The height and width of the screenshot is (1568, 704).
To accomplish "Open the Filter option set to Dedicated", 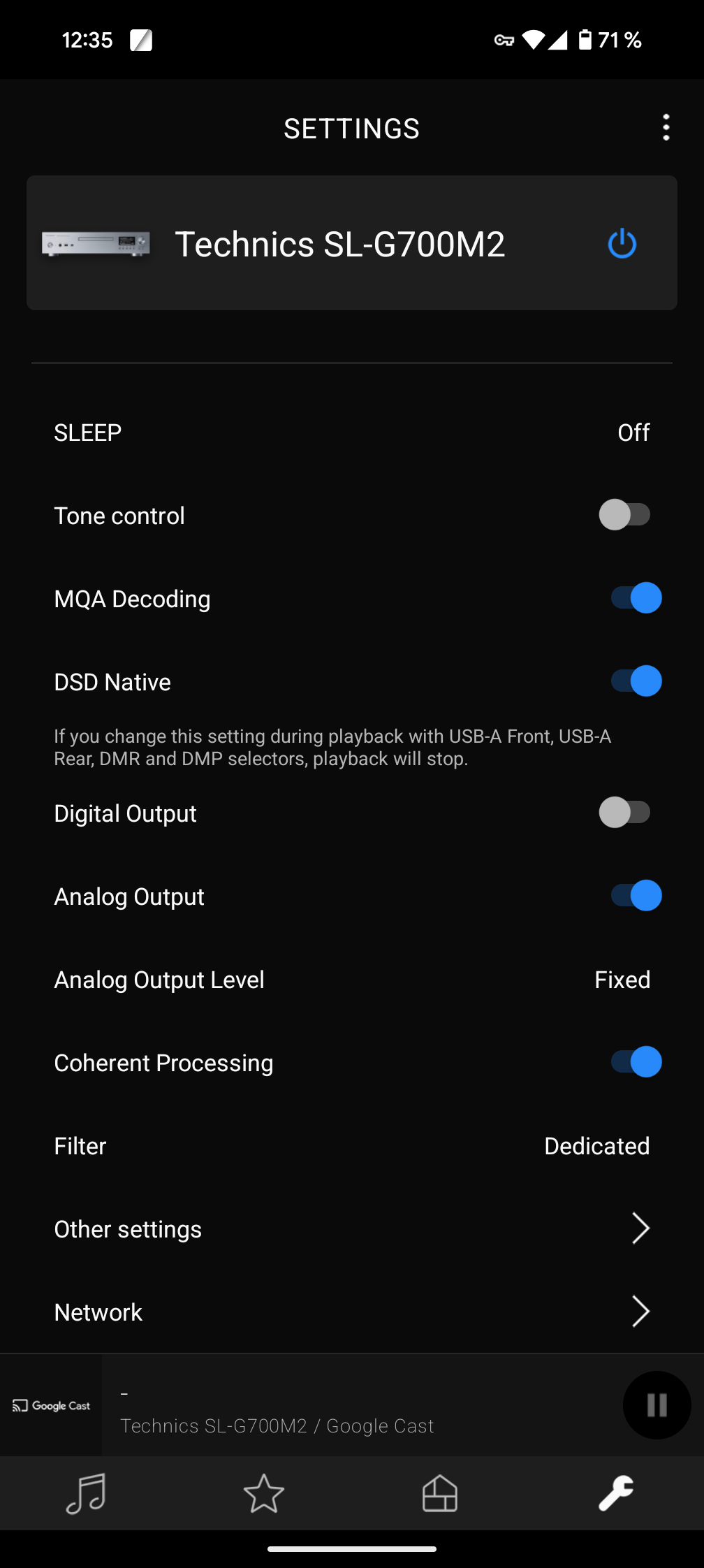I will coord(352,1146).
